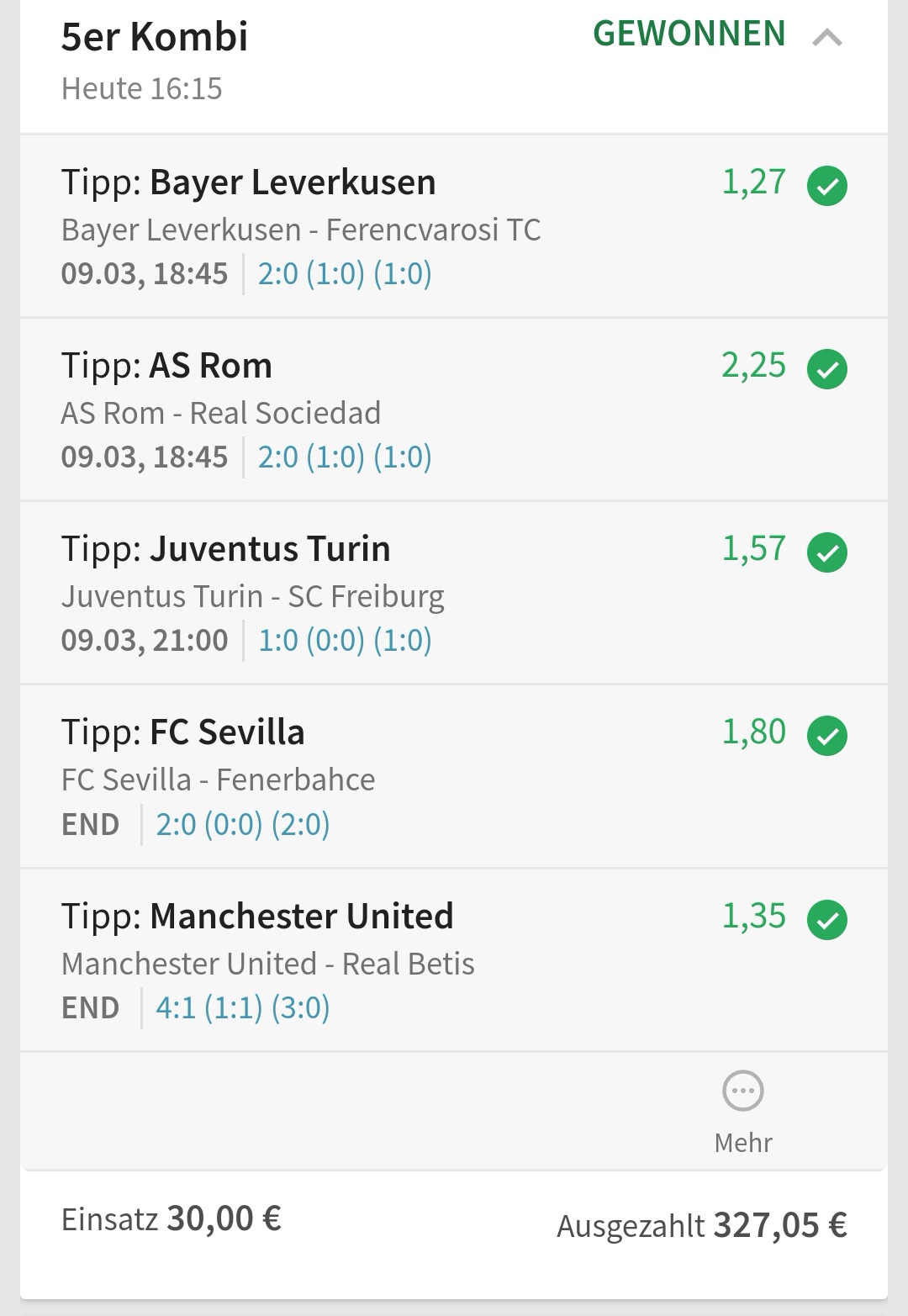Open the AS Rom - Real Sociedad match
The image size is (908, 1316).
click(x=221, y=413)
